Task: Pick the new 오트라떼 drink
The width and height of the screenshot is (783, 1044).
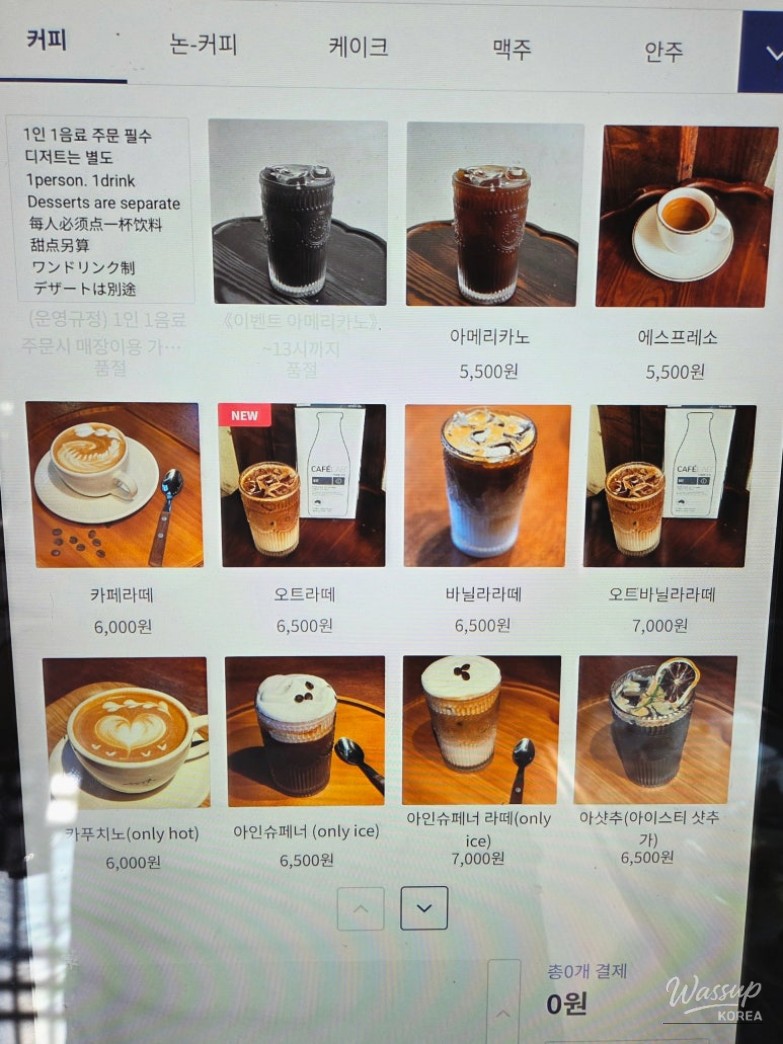Action: point(303,485)
